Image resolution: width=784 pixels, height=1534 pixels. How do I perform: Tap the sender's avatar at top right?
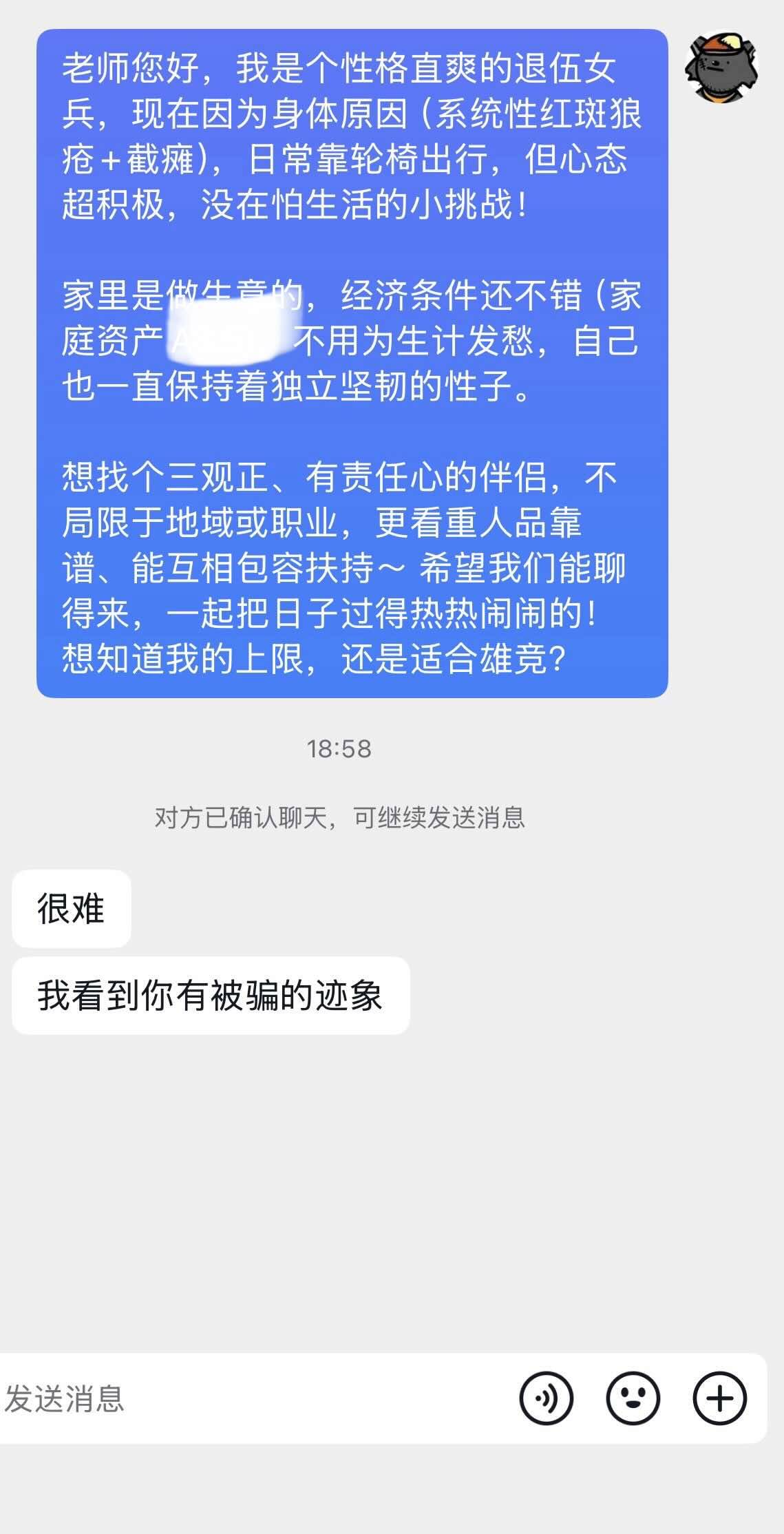click(721, 67)
